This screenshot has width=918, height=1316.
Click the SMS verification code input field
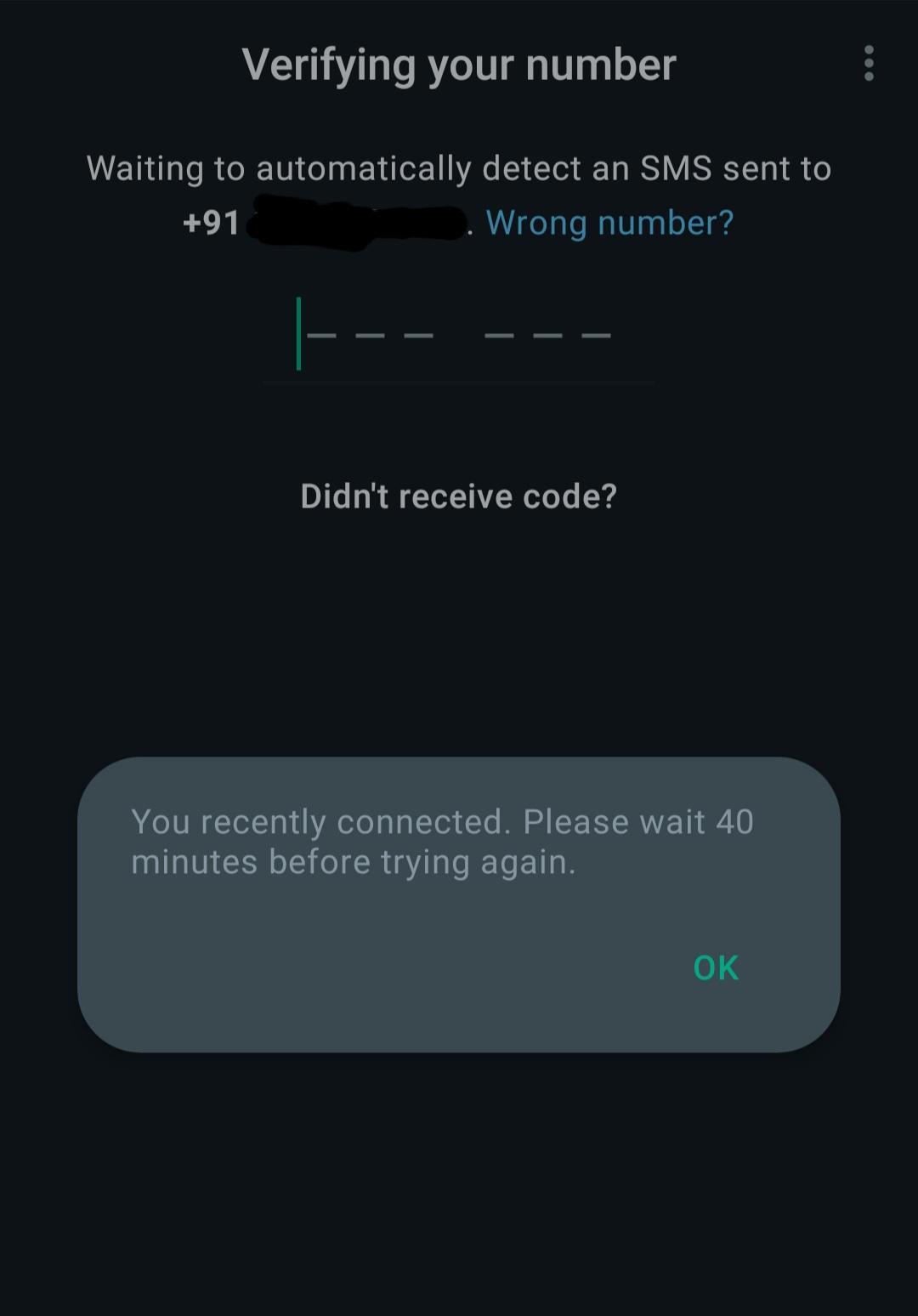coord(459,336)
